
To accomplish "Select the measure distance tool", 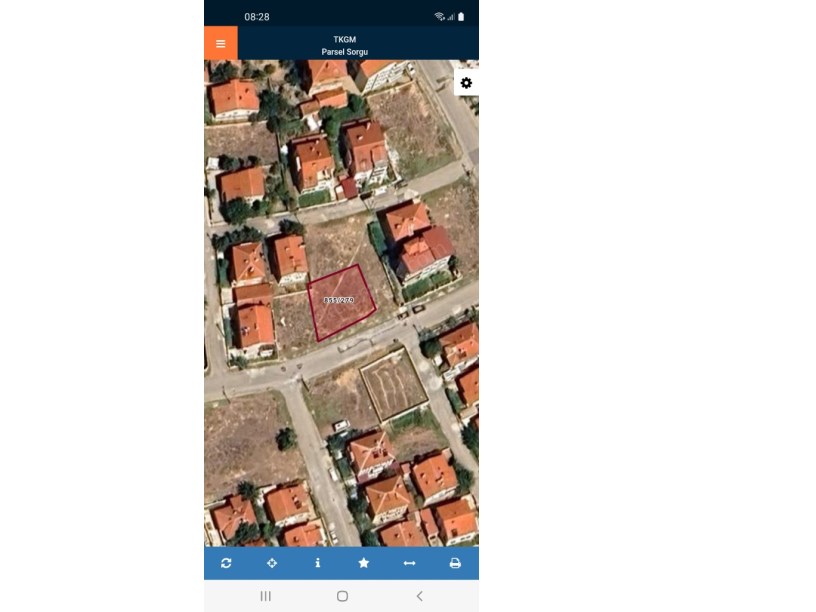I will (409, 563).
